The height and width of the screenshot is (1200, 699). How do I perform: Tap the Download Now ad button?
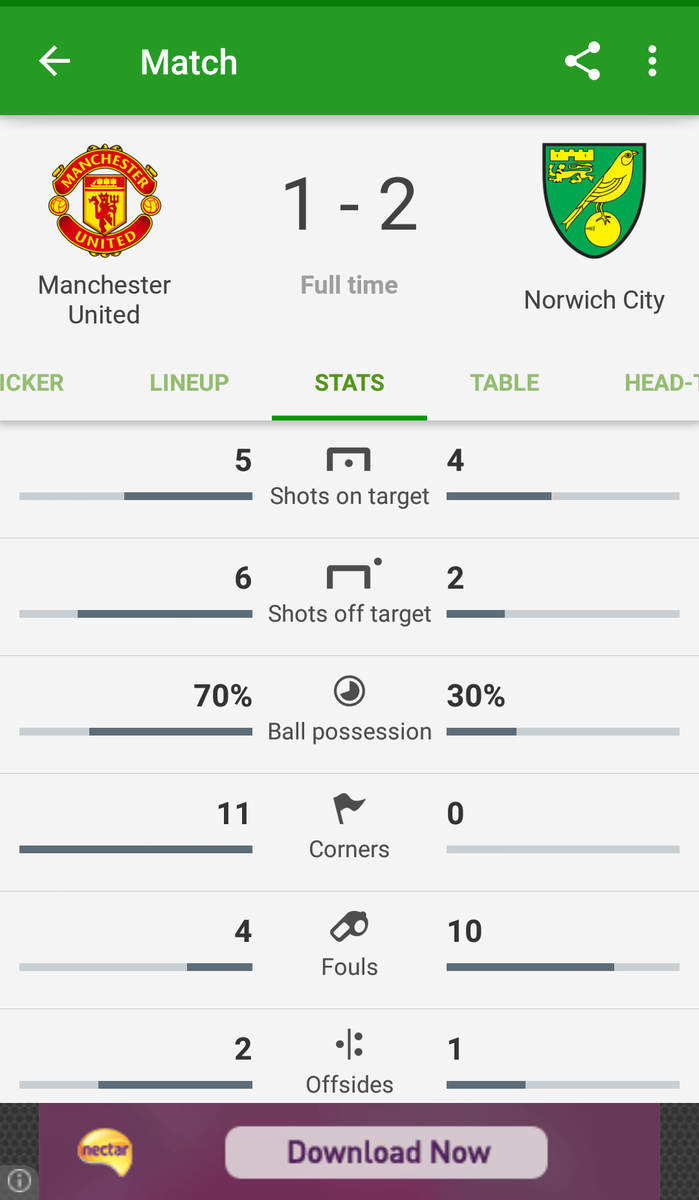(386, 1152)
